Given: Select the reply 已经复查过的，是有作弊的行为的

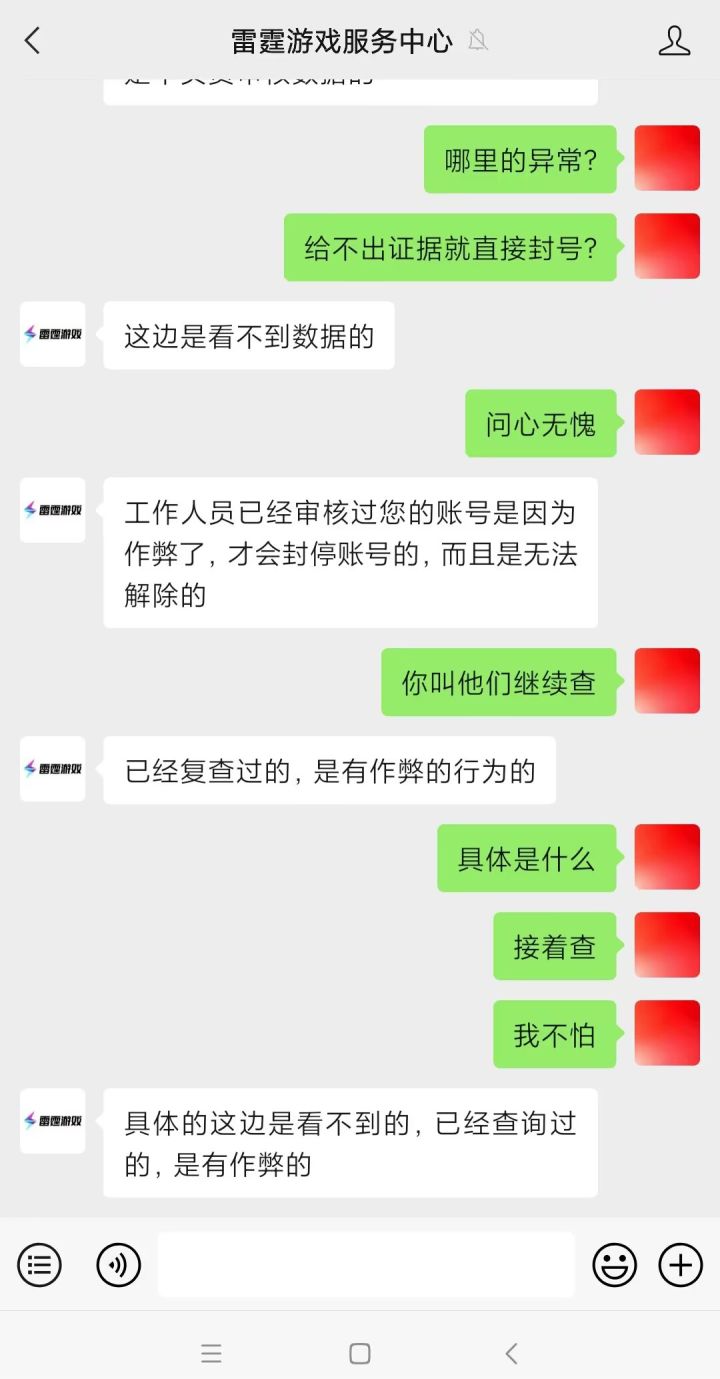Looking at the screenshot, I should pos(330,771).
